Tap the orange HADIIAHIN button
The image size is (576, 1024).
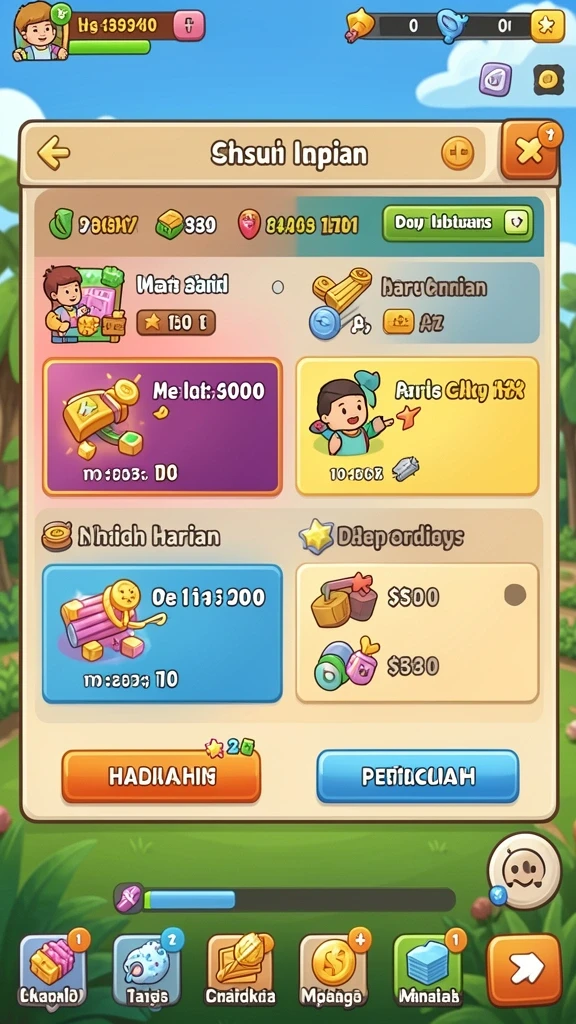(161, 776)
